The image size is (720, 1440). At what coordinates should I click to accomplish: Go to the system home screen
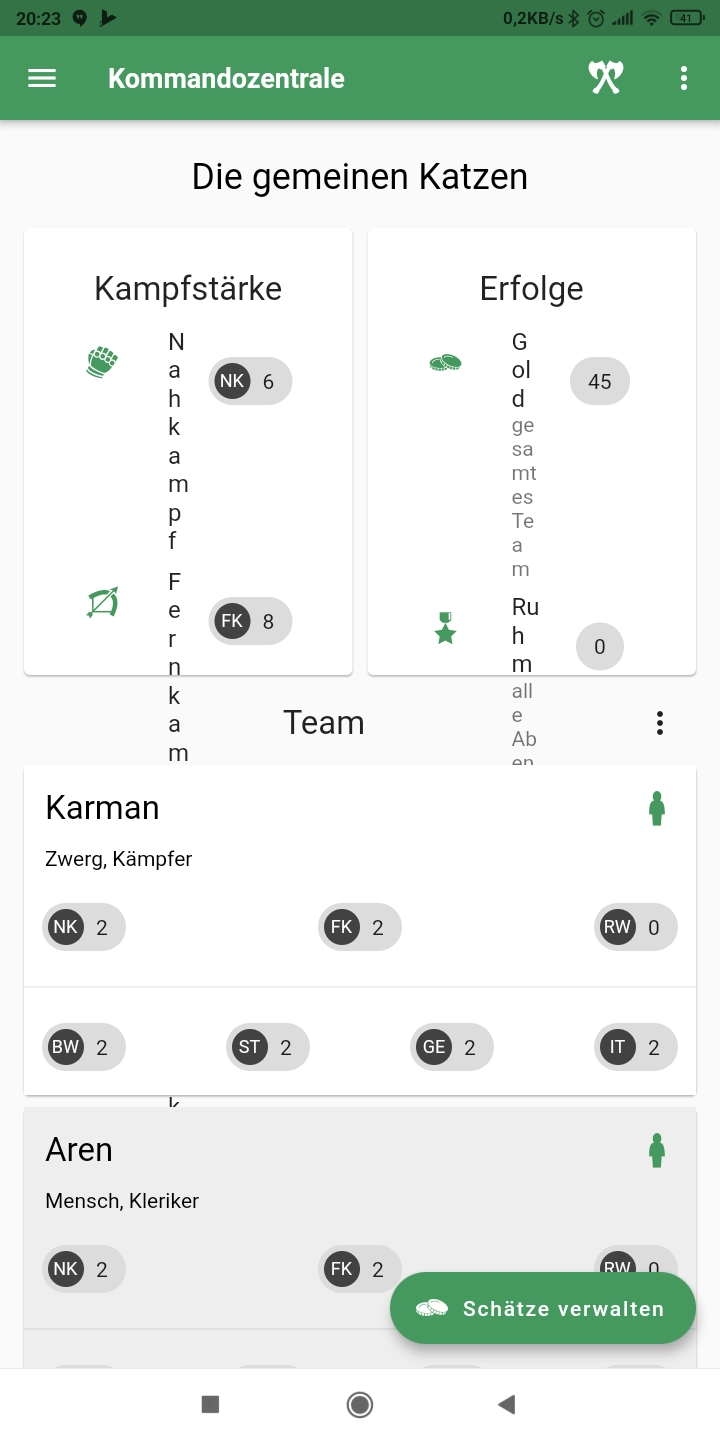(x=360, y=1405)
